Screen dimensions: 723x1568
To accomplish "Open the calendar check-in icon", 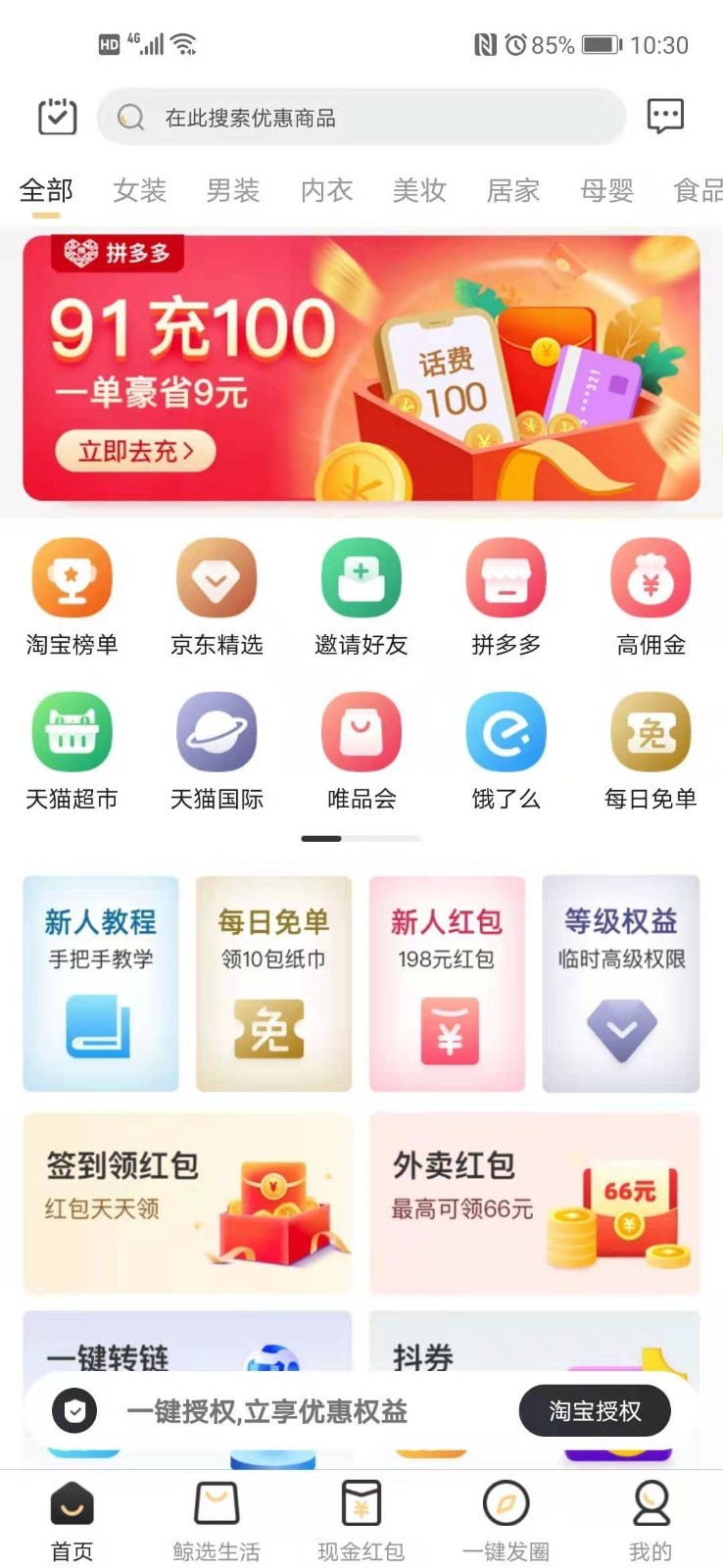I will [57, 117].
